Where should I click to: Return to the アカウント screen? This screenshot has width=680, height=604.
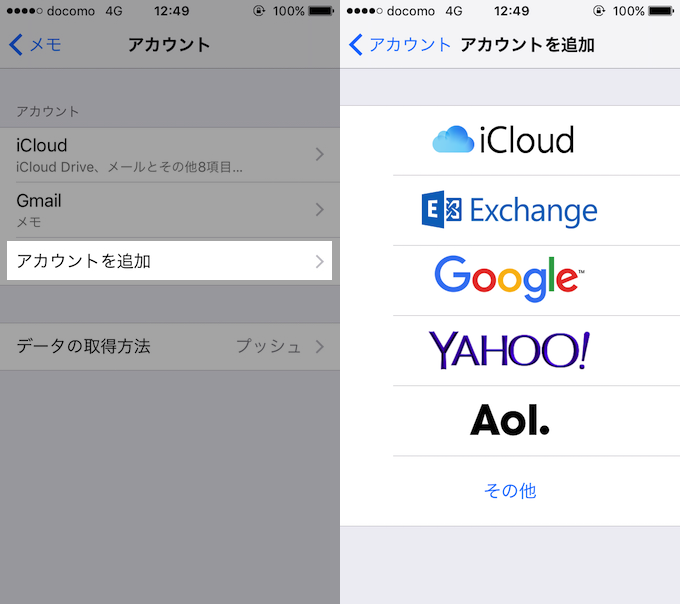[400, 45]
